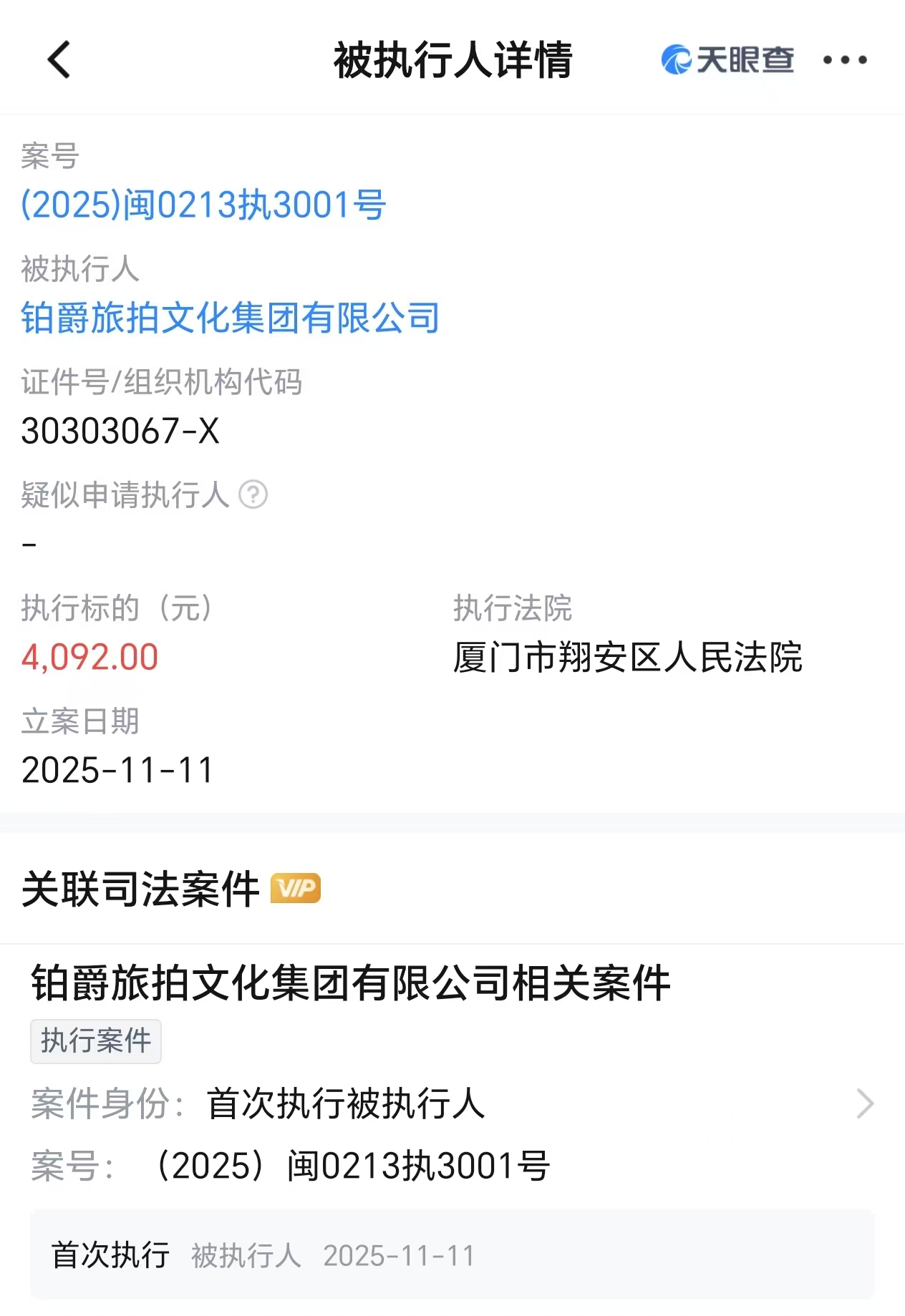The image size is (905, 1316).
Task: Click the red amount 4,092.00
Action: click(90, 655)
